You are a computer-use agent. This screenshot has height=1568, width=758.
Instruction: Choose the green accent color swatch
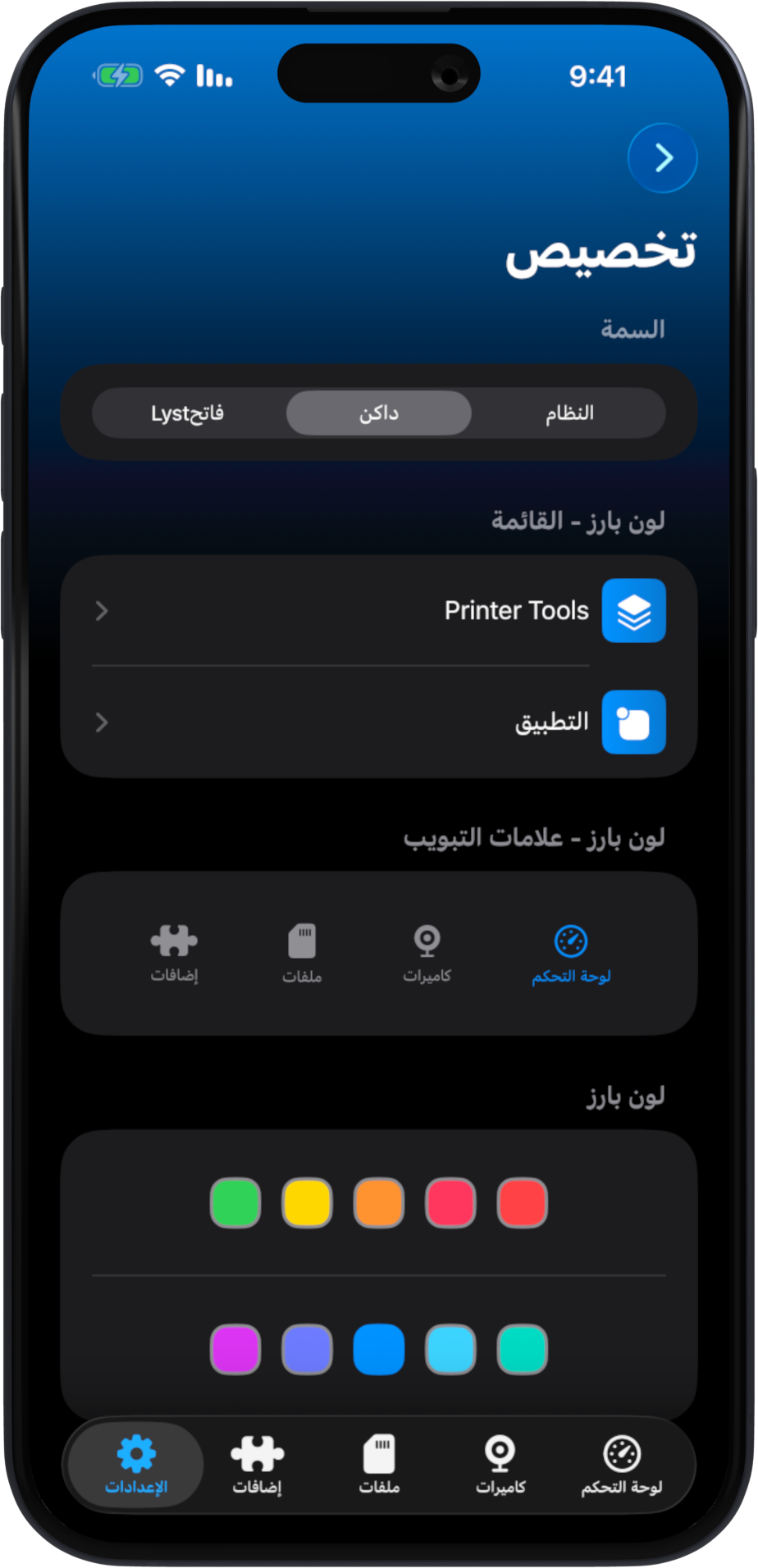click(235, 1203)
